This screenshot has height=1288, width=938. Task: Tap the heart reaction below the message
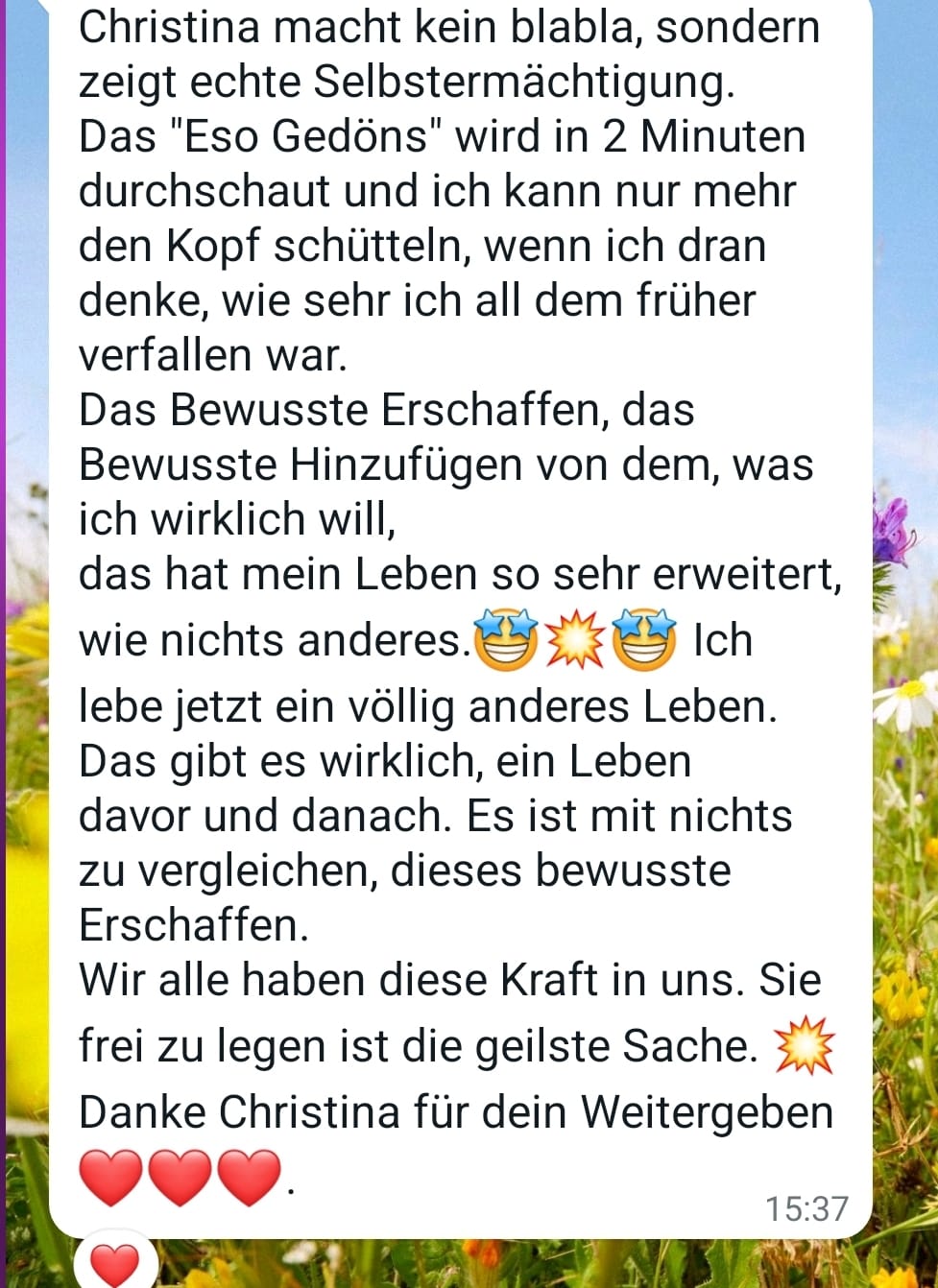(114, 1263)
